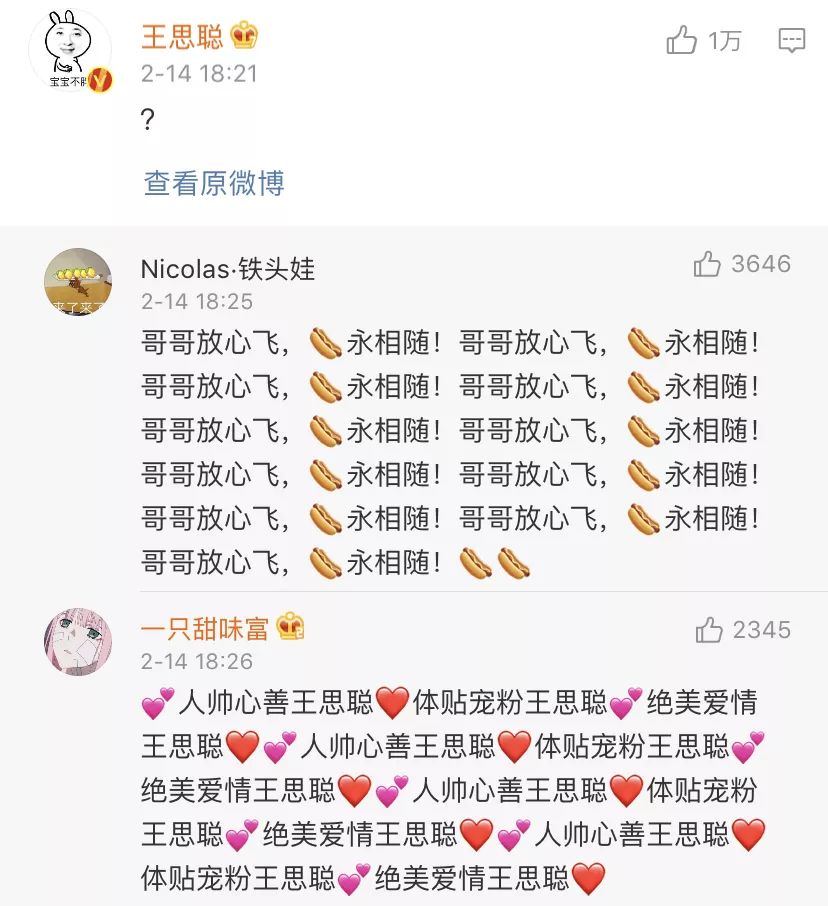This screenshot has height=906, width=828.
Task: Tap the username 一只甜味富
Action: pyautogui.click(x=205, y=628)
